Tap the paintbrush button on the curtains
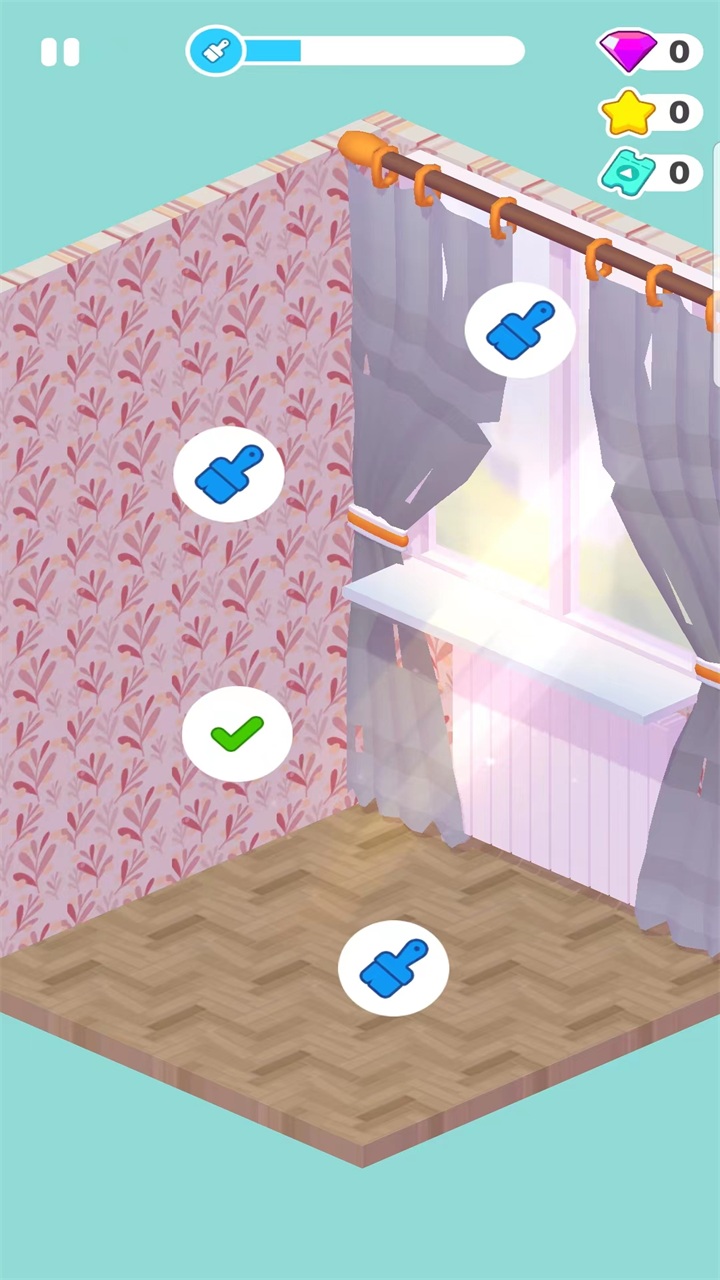Screen dimensions: 720x1280 [x=520, y=330]
